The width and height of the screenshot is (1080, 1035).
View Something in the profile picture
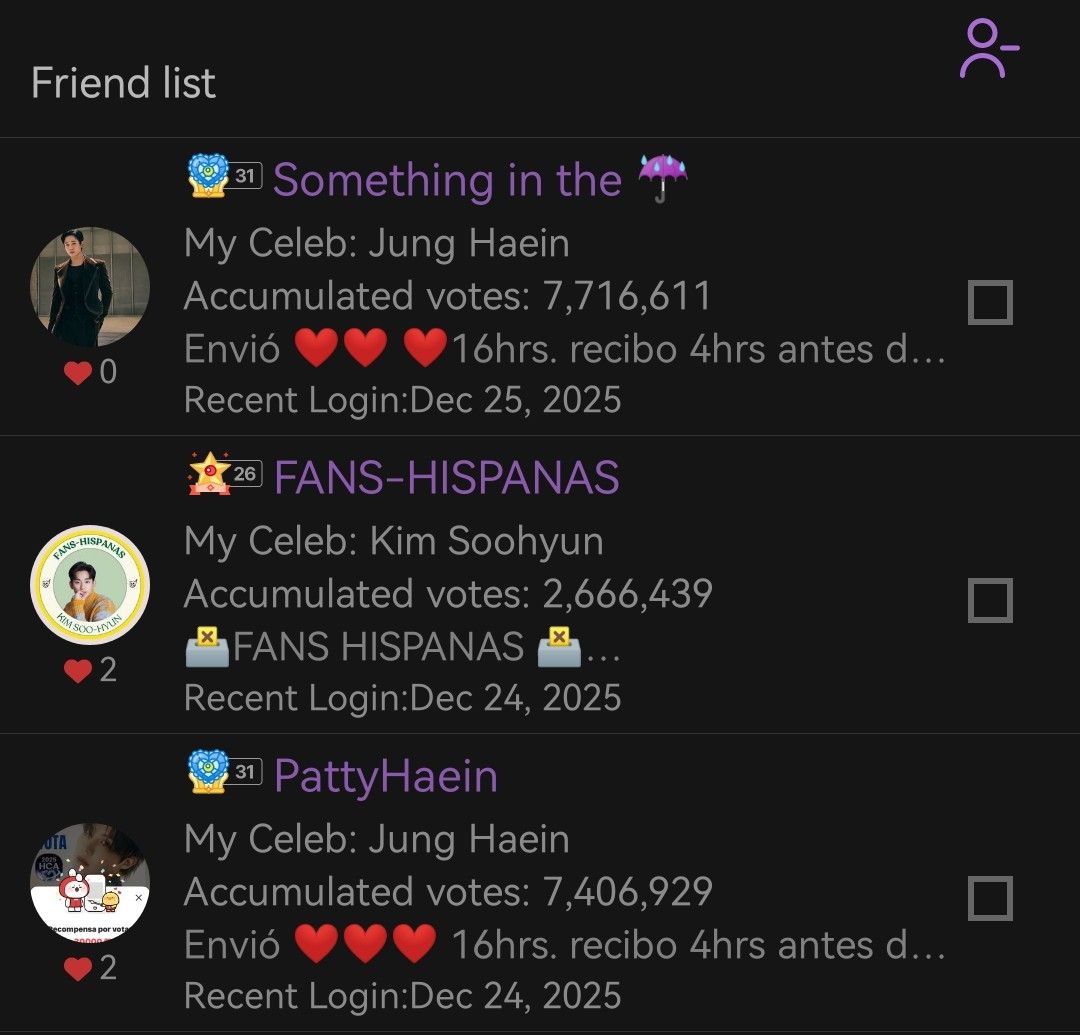point(90,287)
